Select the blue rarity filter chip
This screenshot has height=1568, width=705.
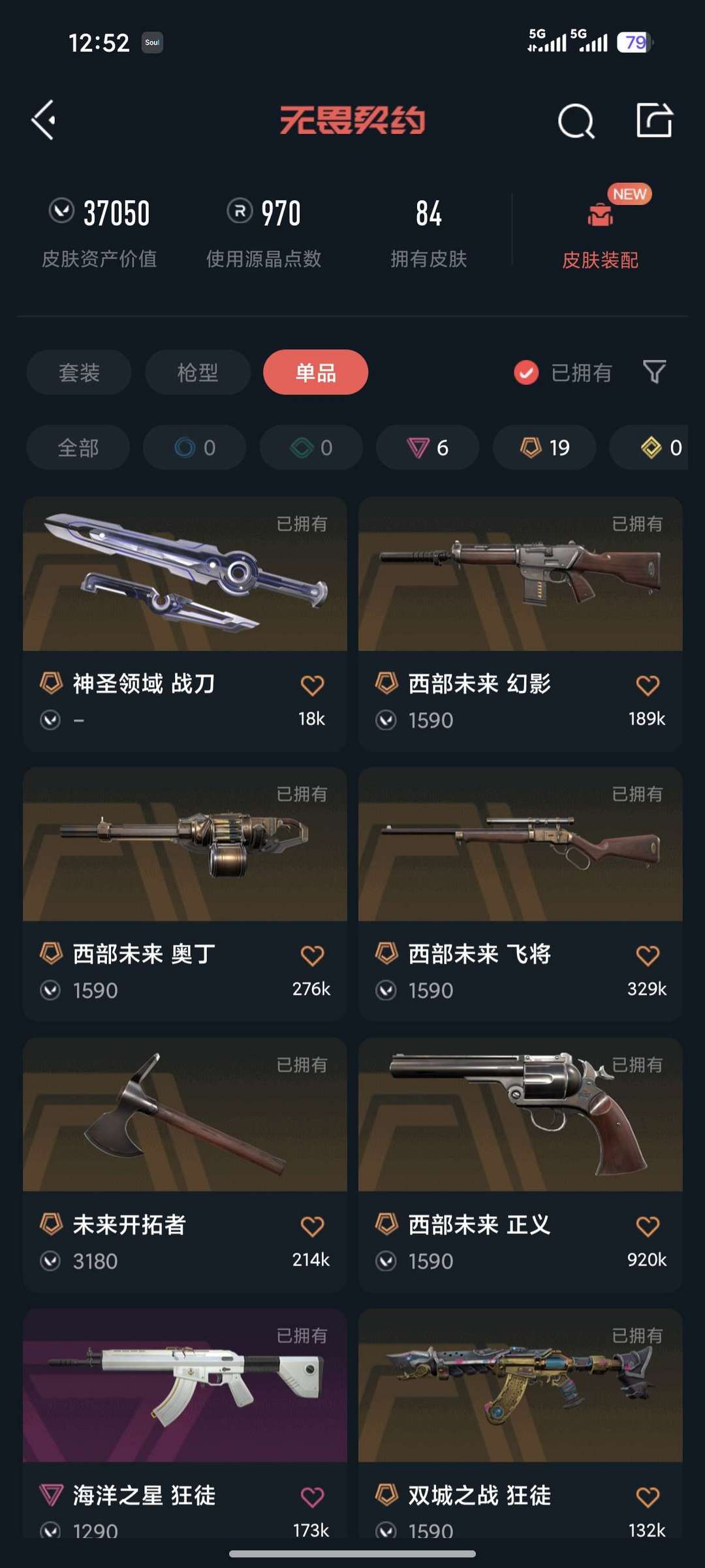[x=194, y=448]
